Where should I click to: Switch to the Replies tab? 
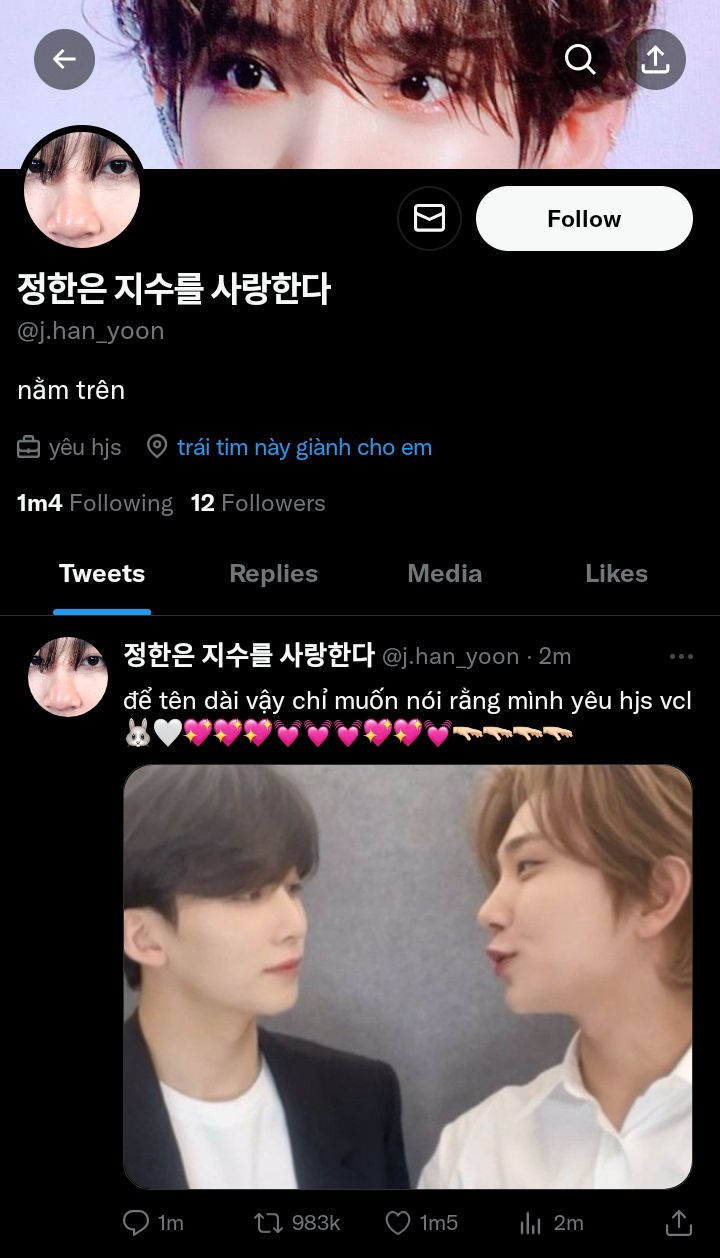(x=273, y=574)
